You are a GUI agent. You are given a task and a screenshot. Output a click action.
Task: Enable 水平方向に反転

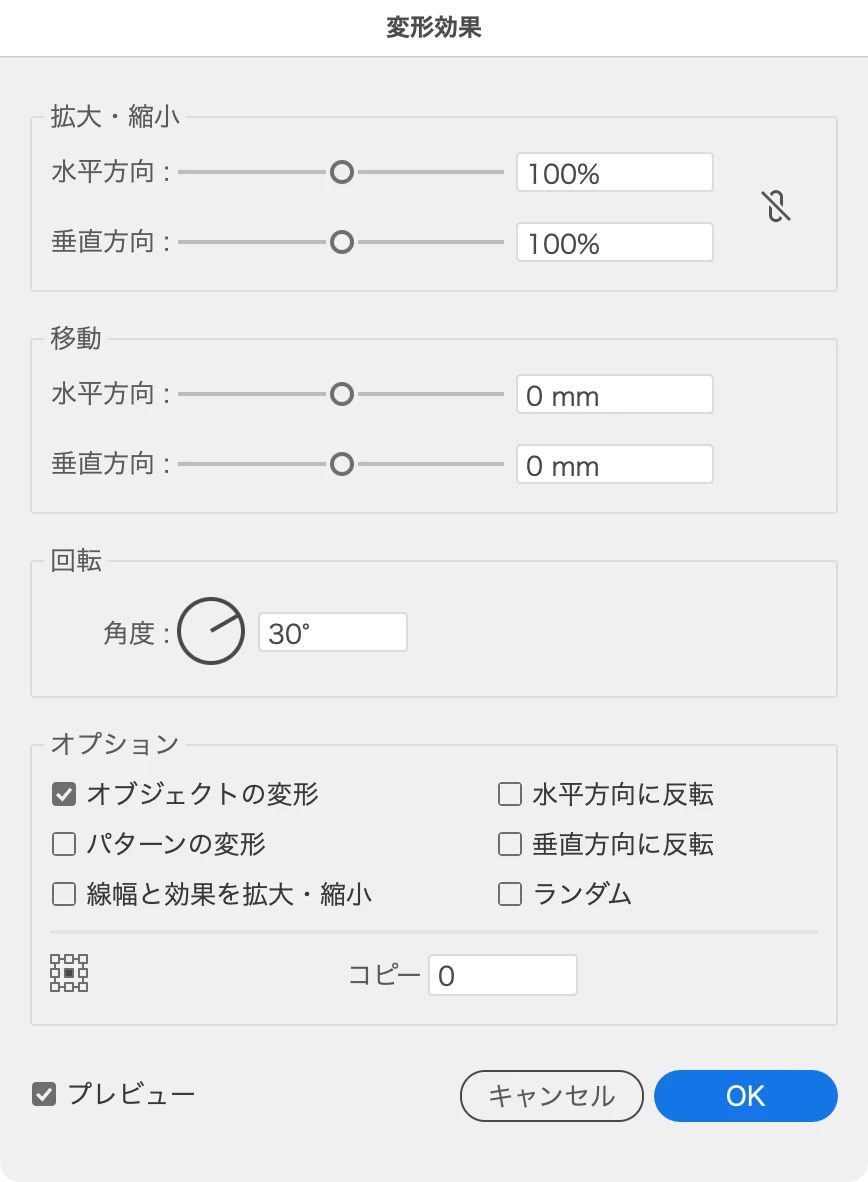pos(510,795)
